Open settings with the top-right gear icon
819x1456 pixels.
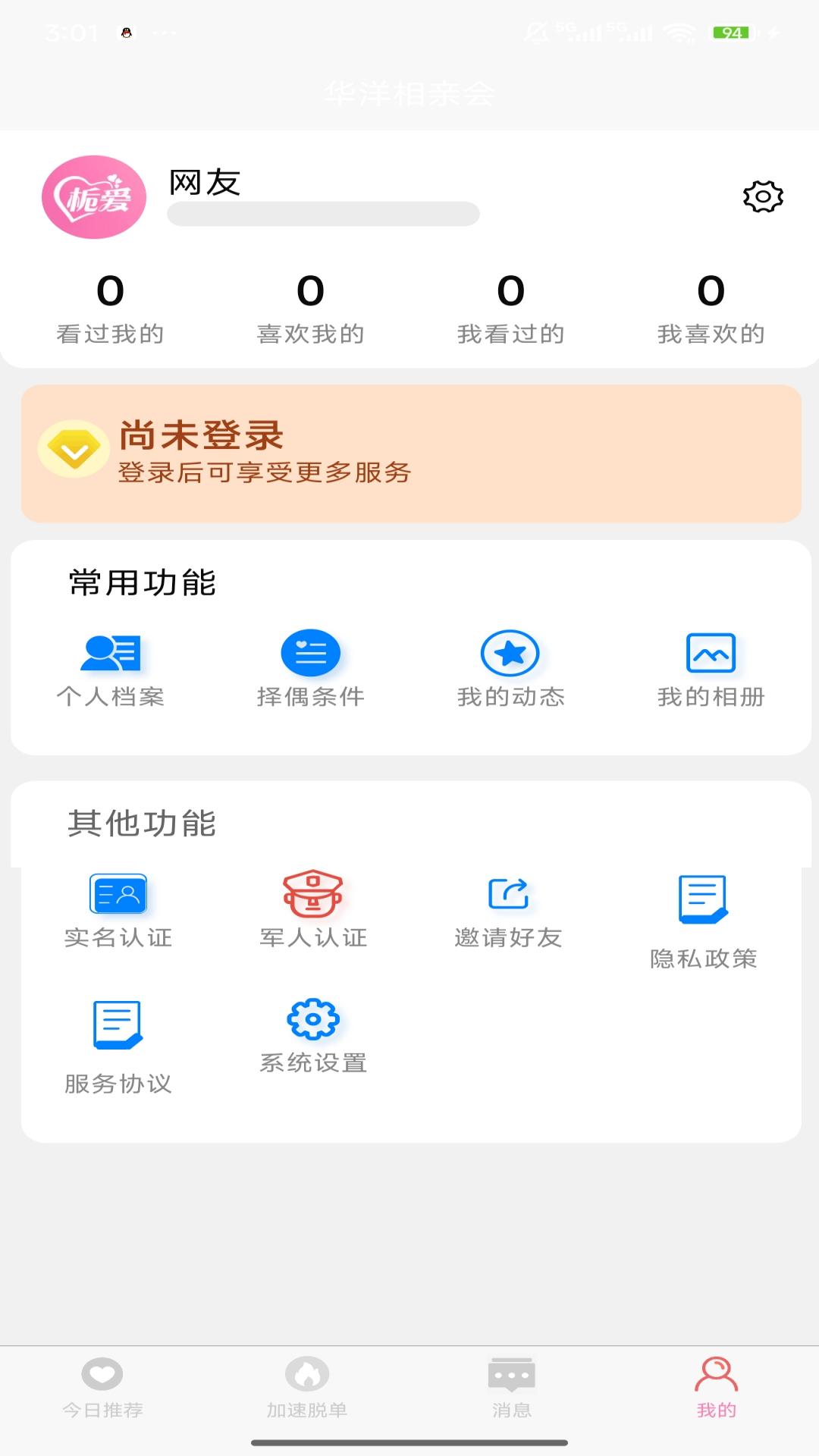pos(761,197)
